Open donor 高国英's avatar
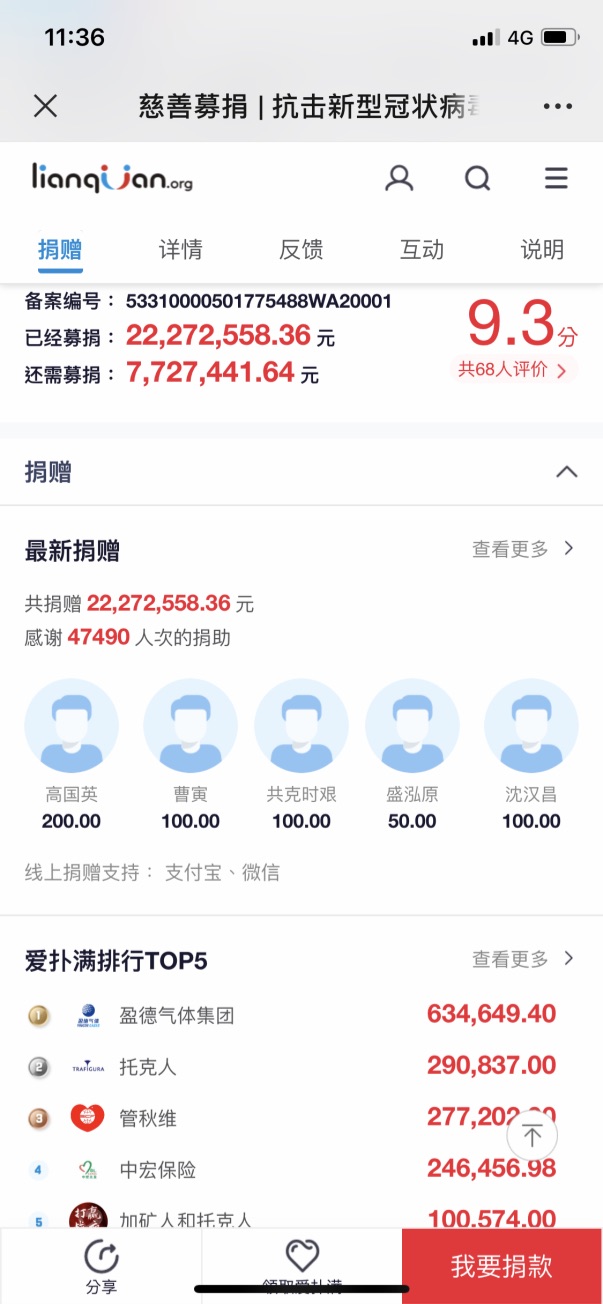This screenshot has height=1304, width=603. click(x=71, y=725)
